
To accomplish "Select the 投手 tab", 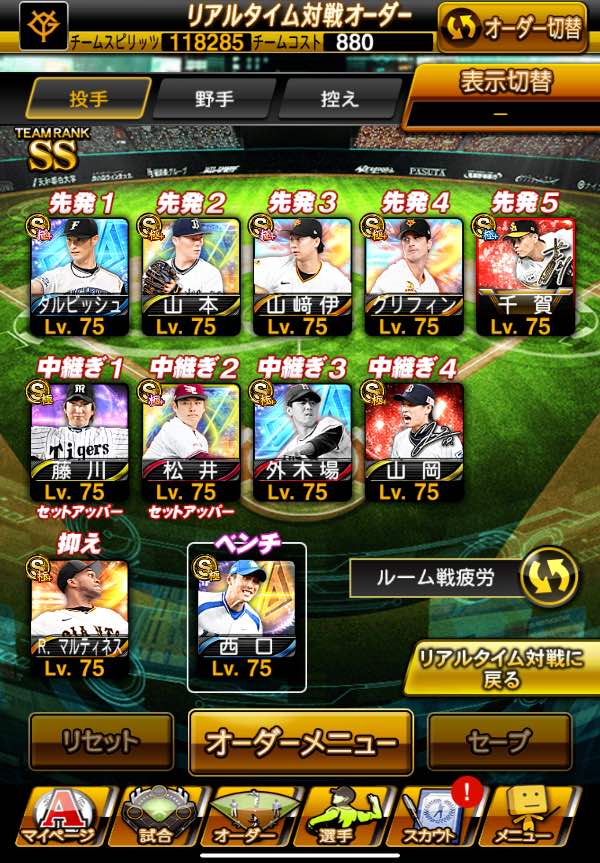I will click(x=88, y=98).
